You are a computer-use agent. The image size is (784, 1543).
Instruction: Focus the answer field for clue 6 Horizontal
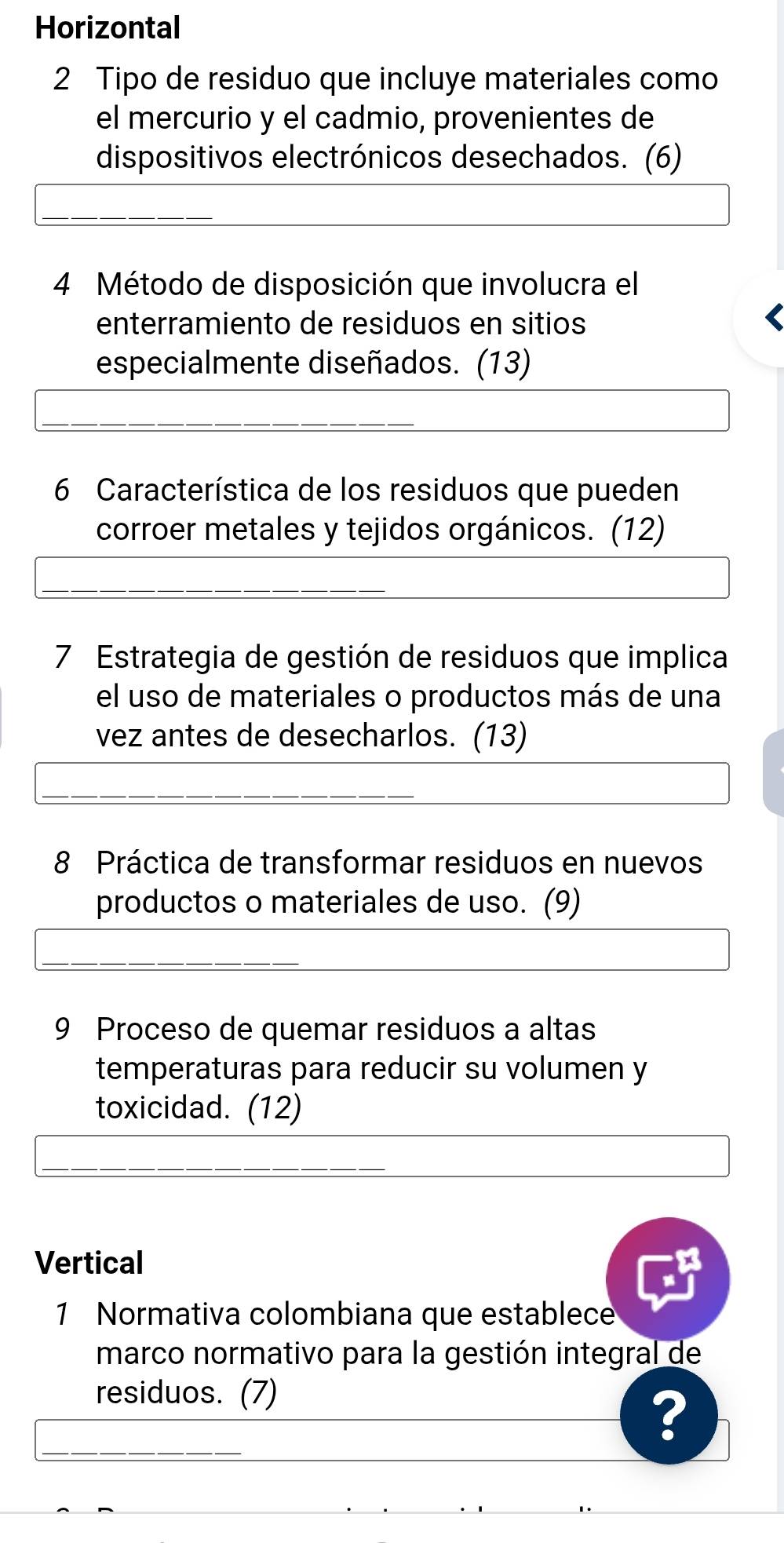(381, 578)
